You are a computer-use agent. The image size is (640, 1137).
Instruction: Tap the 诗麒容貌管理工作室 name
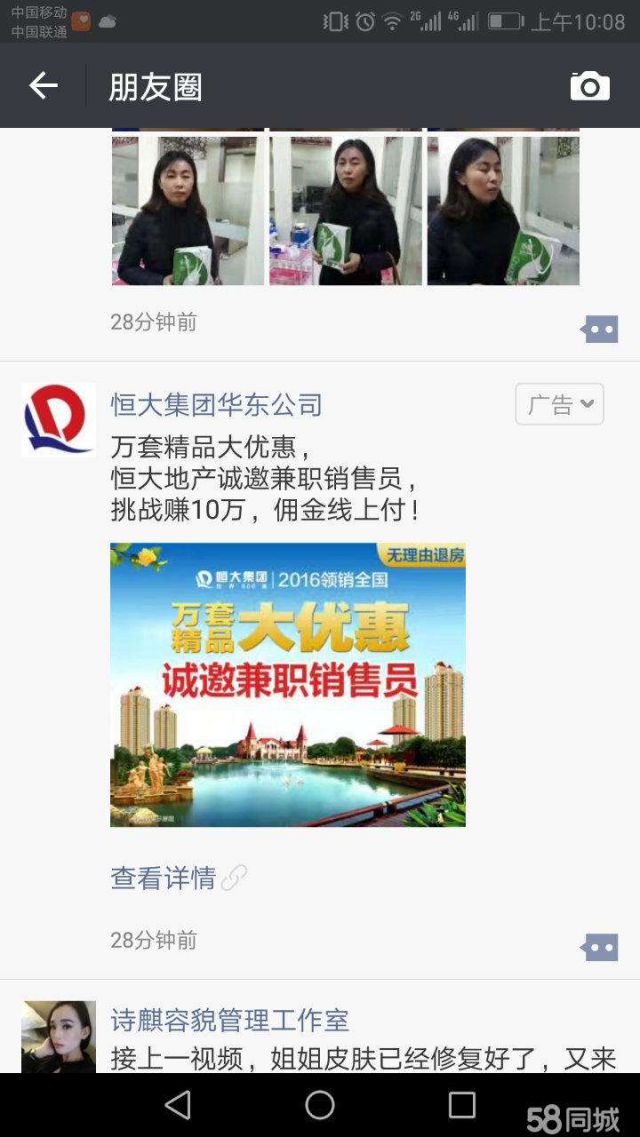coord(230,1021)
